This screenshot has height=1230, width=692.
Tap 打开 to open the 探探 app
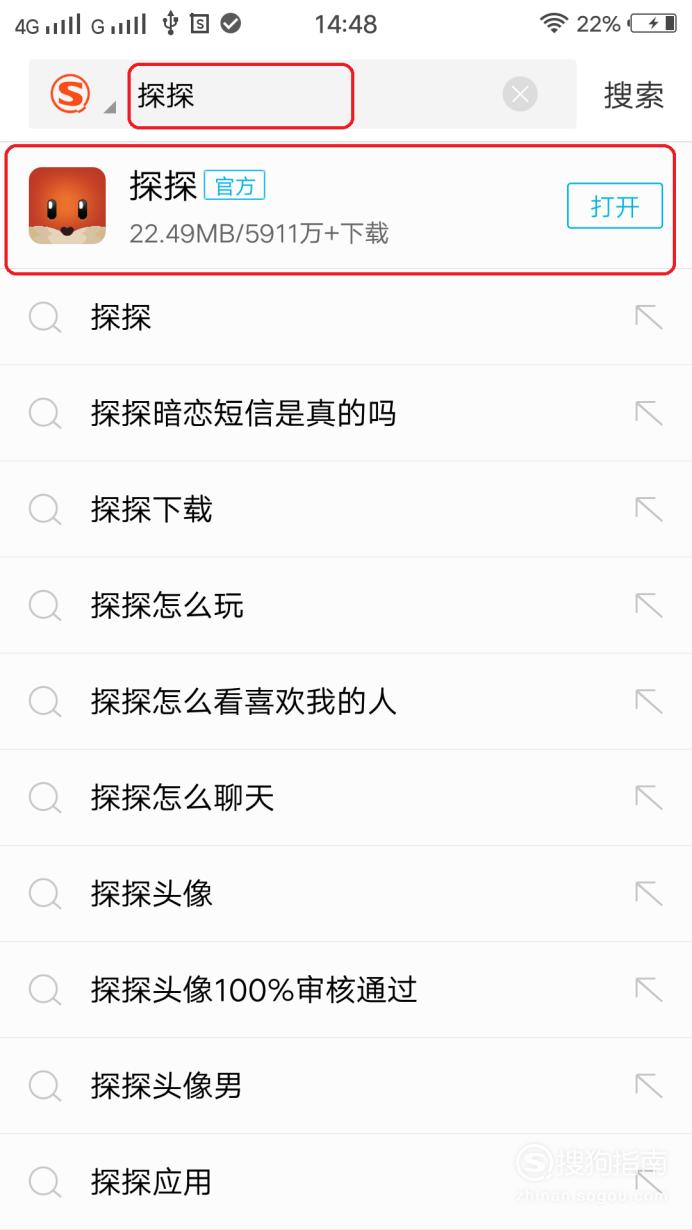pos(615,206)
